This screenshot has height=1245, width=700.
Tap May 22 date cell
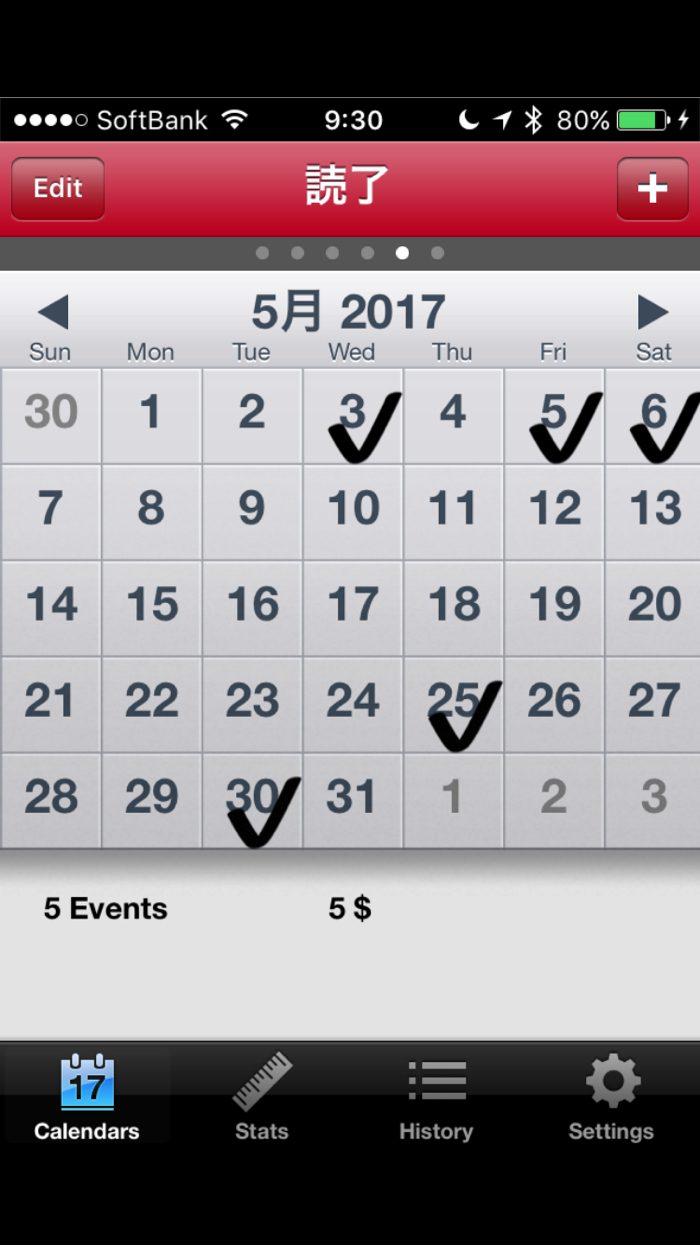151,703
